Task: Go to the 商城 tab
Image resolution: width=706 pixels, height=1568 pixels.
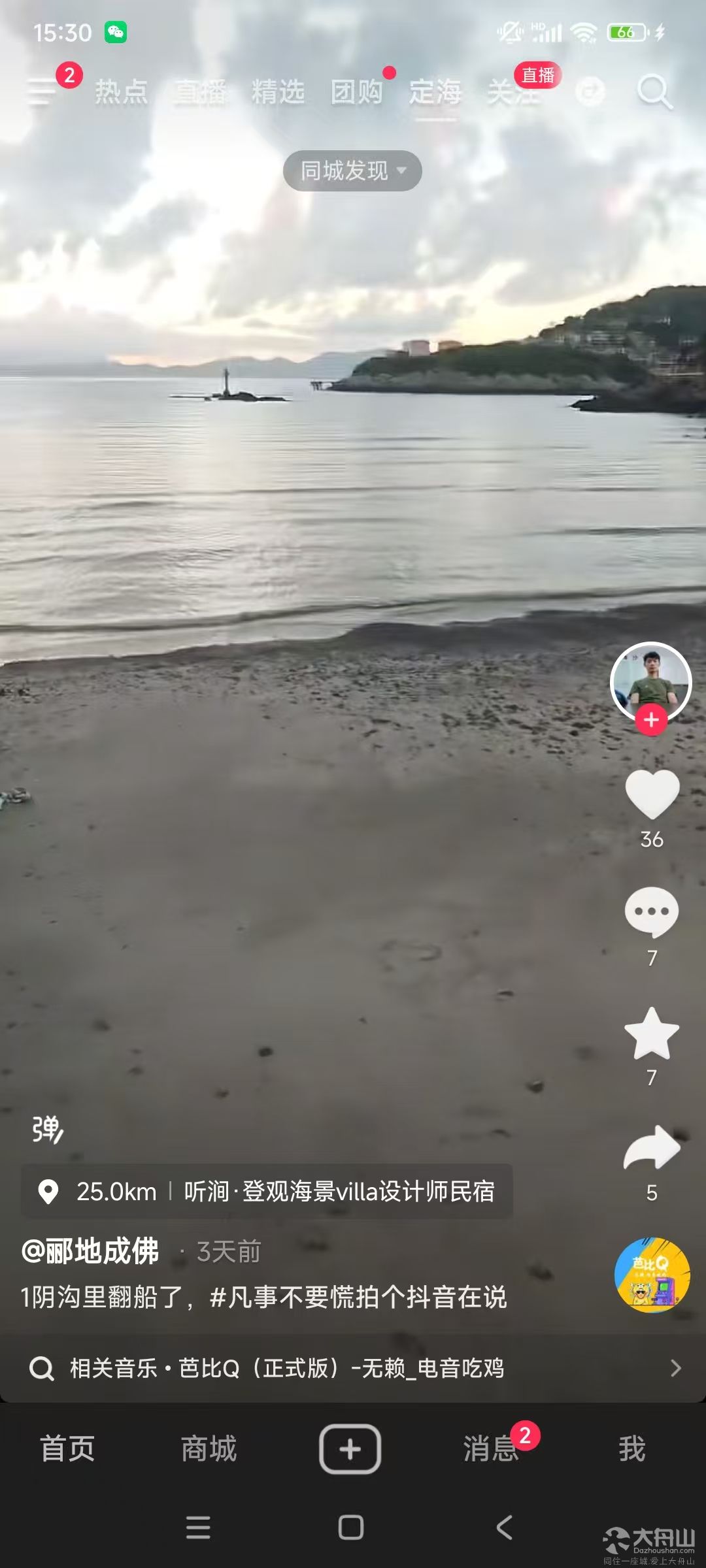Action: (209, 1448)
